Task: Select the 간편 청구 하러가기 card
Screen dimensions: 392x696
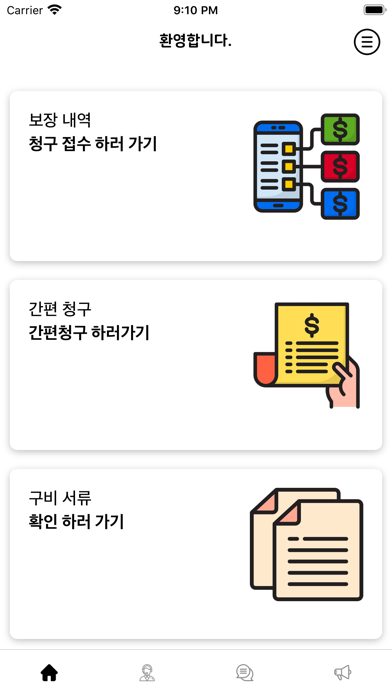Action: pyautogui.click(x=196, y=365)
